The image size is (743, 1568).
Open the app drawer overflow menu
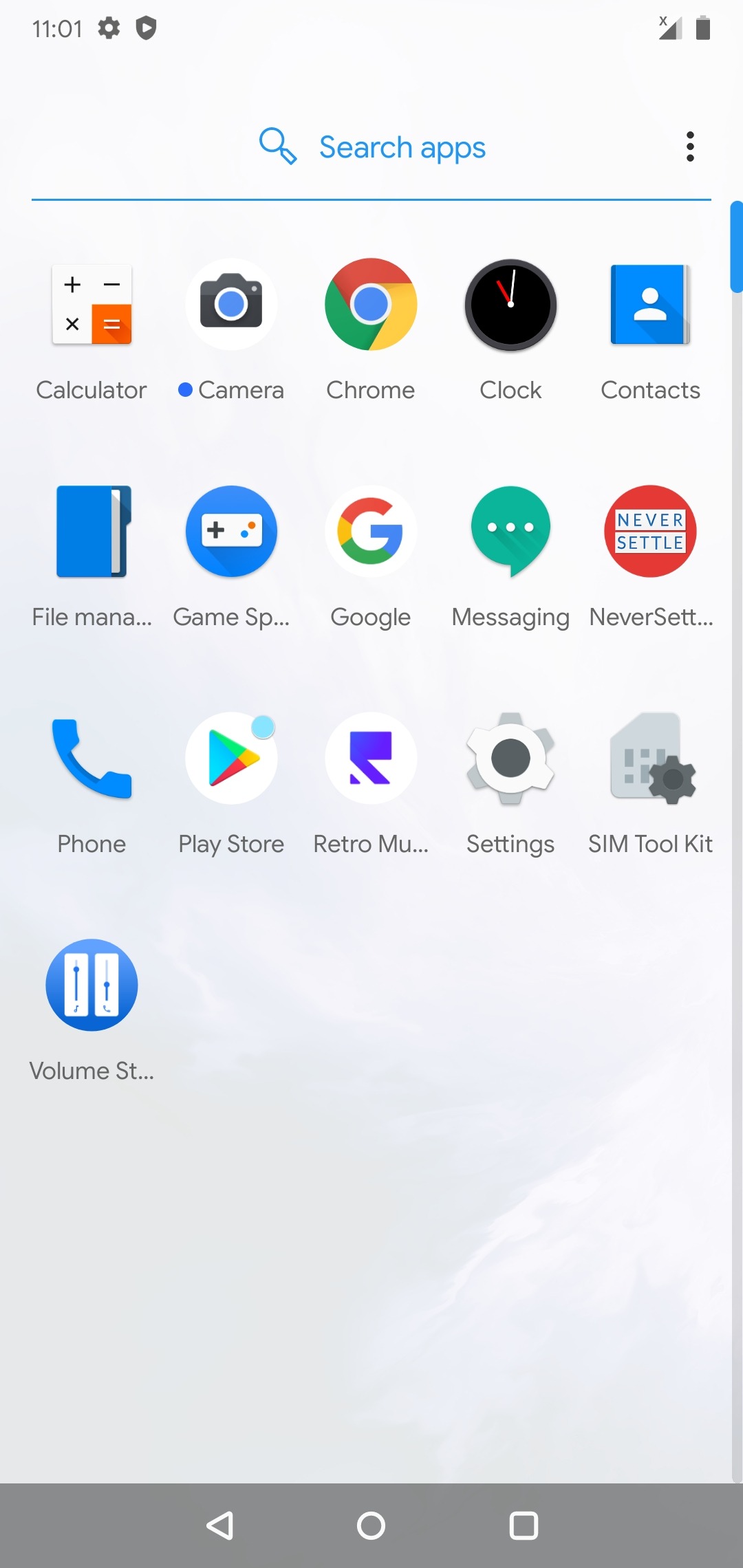pos(690,147)
